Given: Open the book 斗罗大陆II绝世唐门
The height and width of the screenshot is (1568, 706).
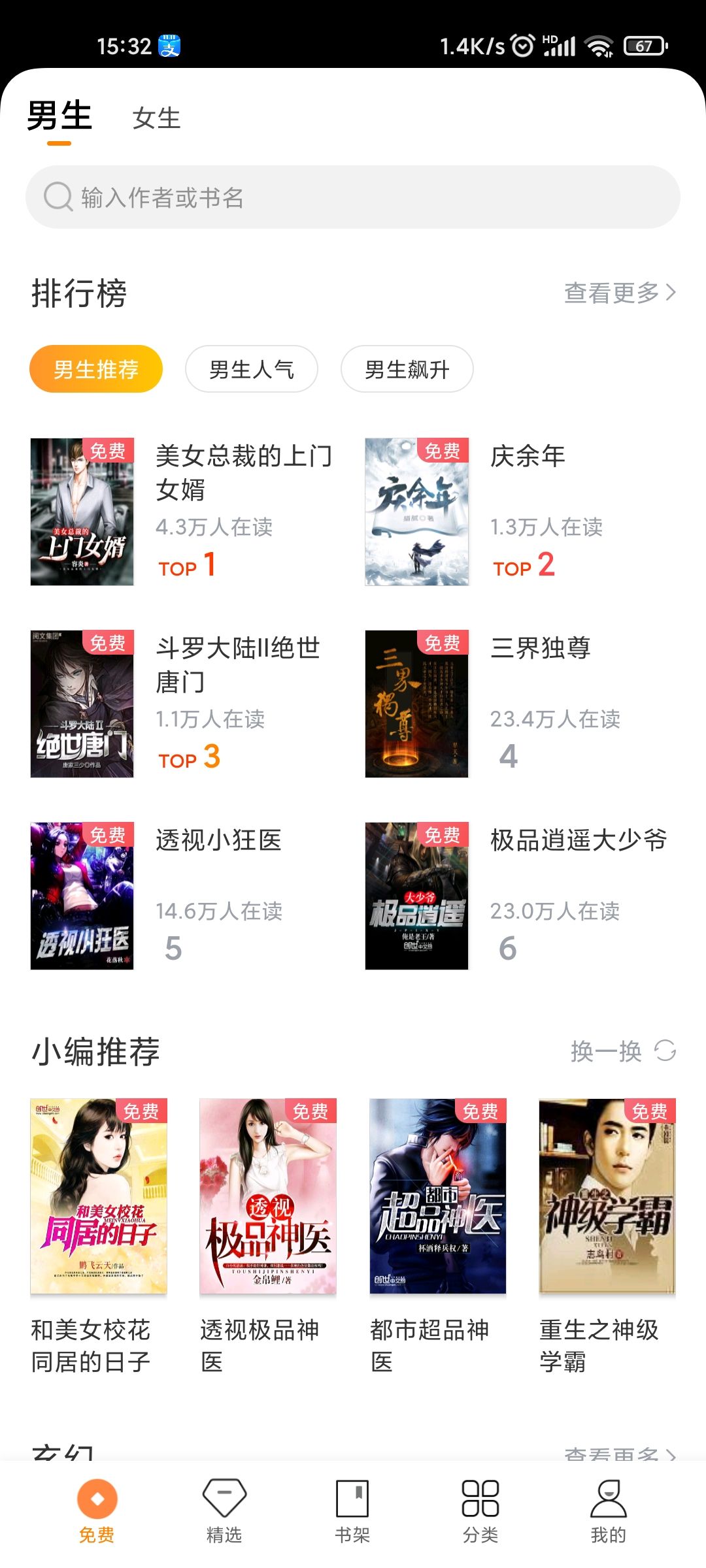Looking at the screenshot, I should click(82, 704).
